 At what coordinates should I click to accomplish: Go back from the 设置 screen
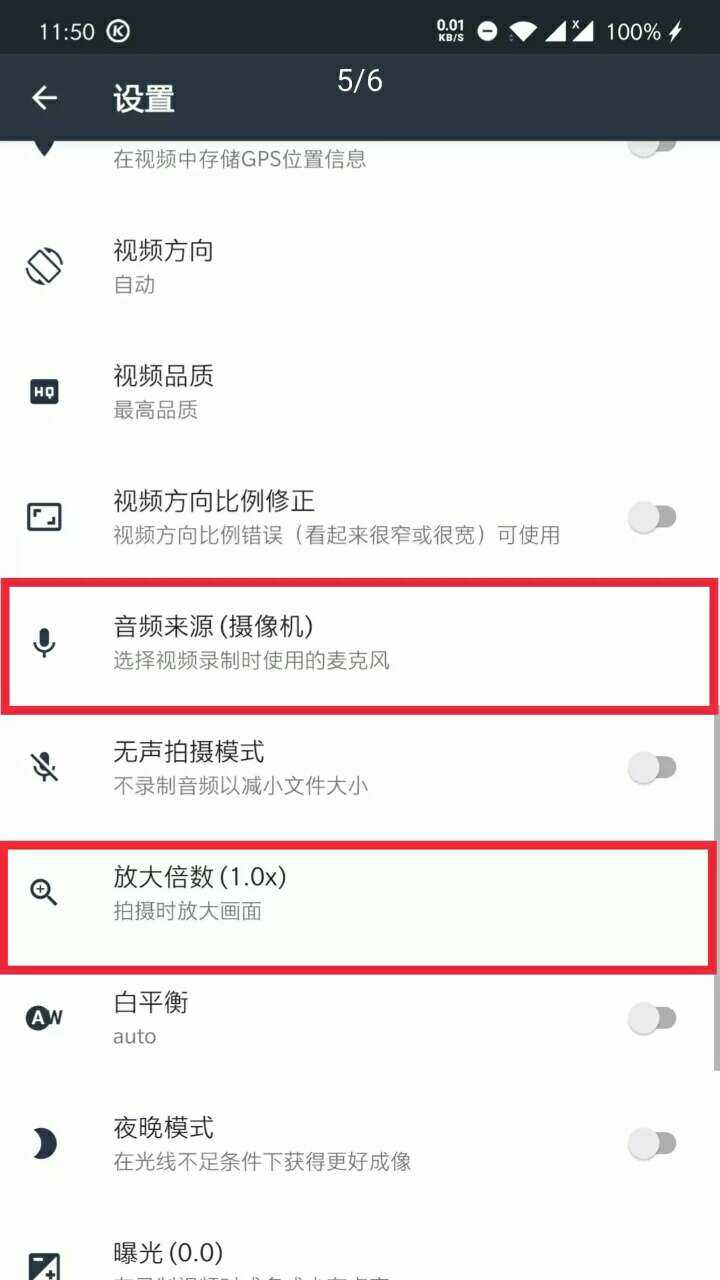(44, 98)
